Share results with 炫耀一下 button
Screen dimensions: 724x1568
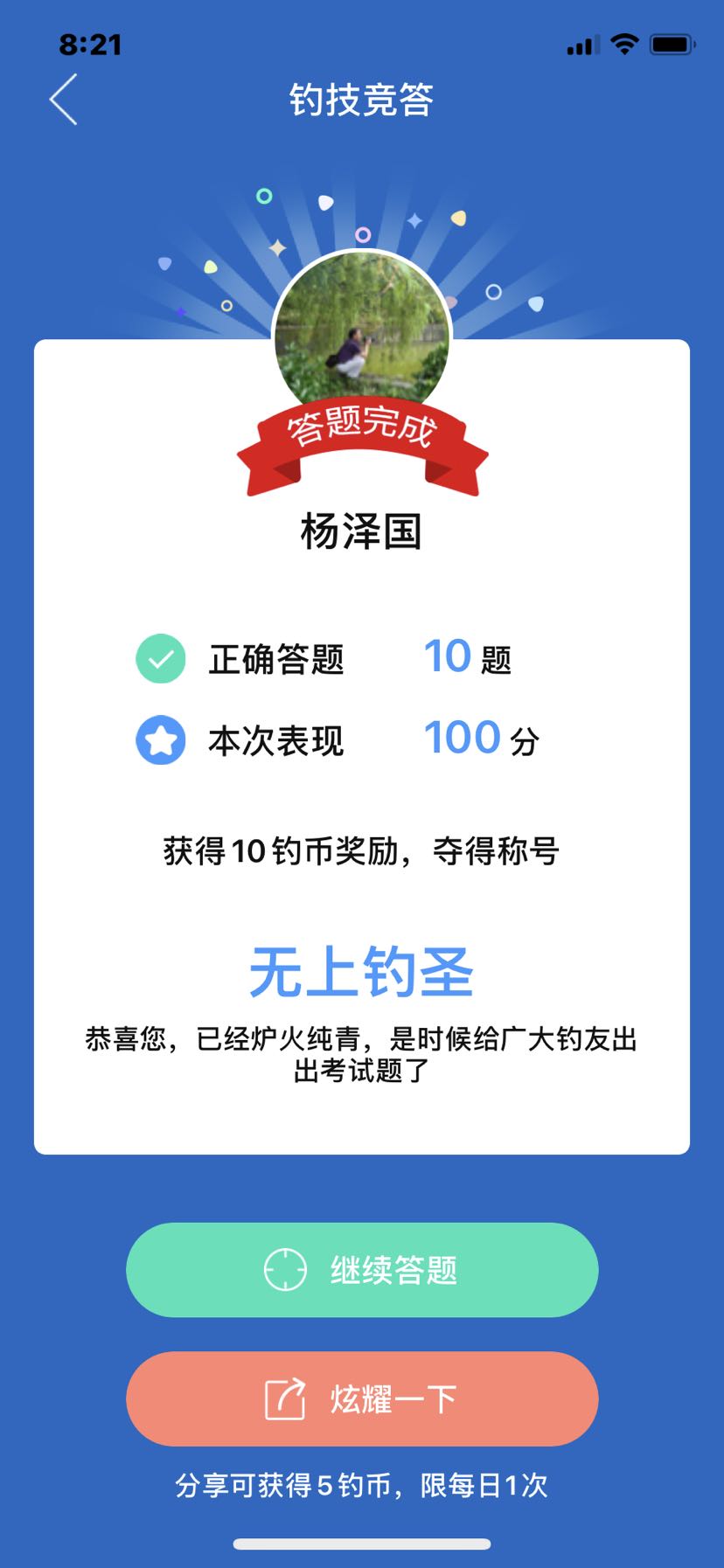362,1398
